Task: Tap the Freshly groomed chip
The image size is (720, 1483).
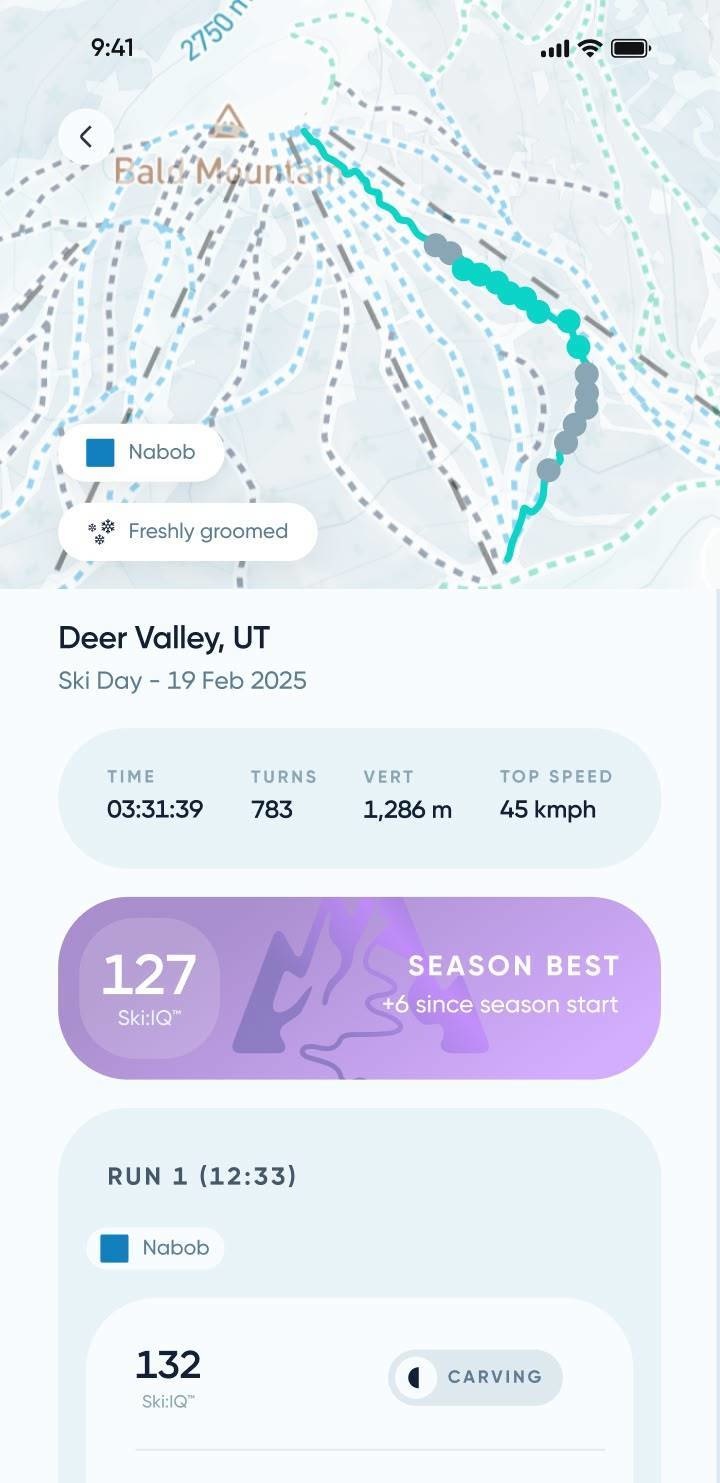Action: 188,532
